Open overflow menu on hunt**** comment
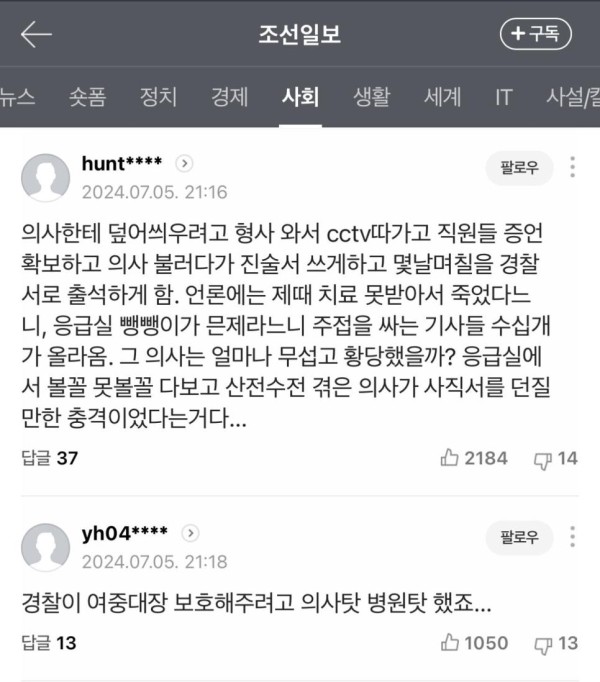 [x=572, y=168]
